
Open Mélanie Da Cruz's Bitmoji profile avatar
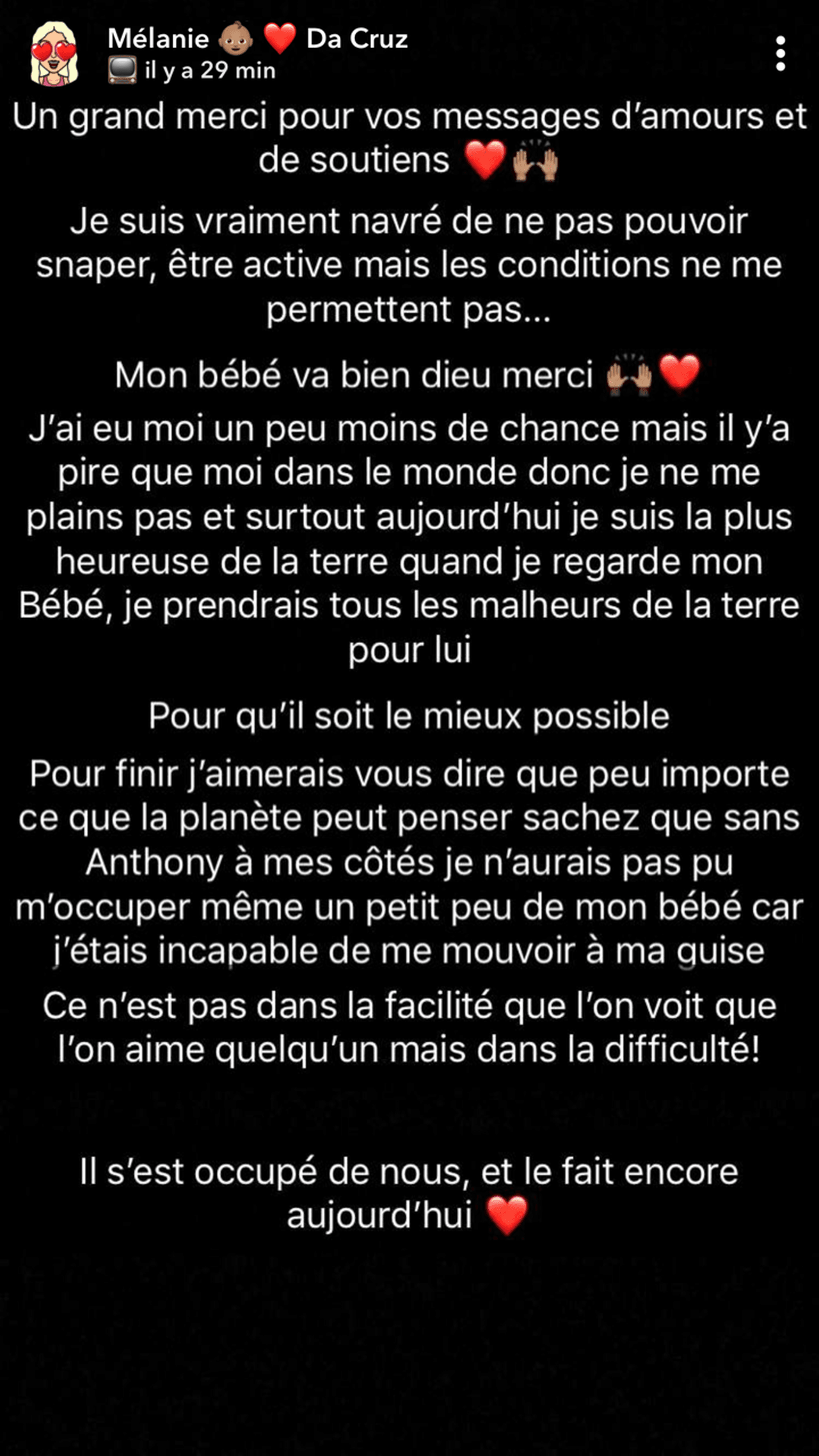54,54
